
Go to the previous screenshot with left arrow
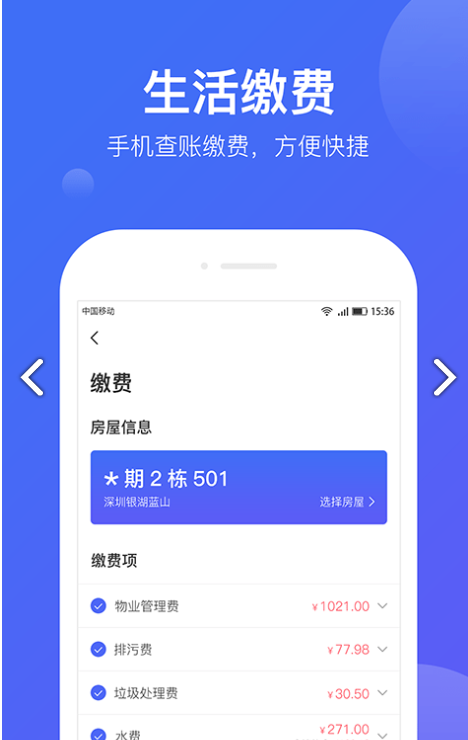32,377
